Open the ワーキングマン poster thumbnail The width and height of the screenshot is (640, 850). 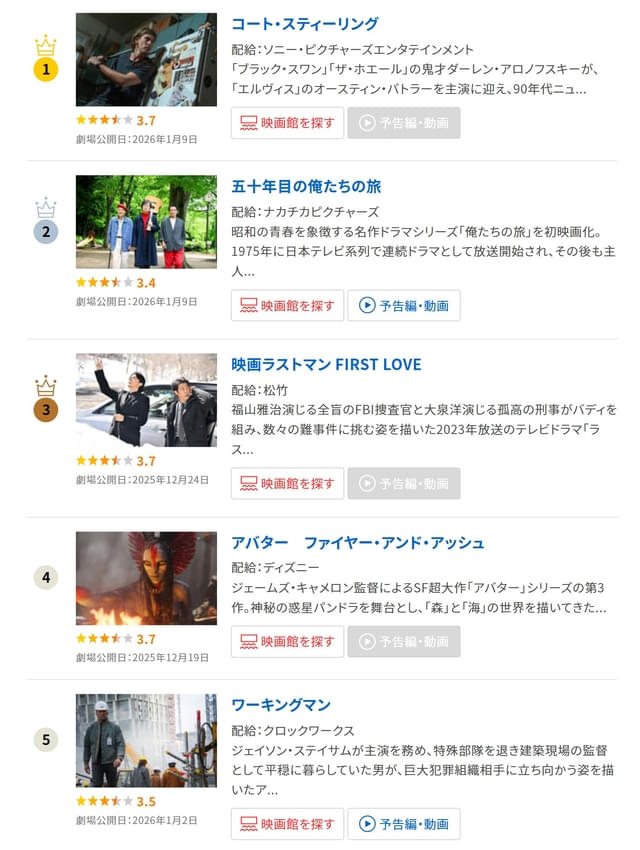pyautogui.click(x=146, y=741)
